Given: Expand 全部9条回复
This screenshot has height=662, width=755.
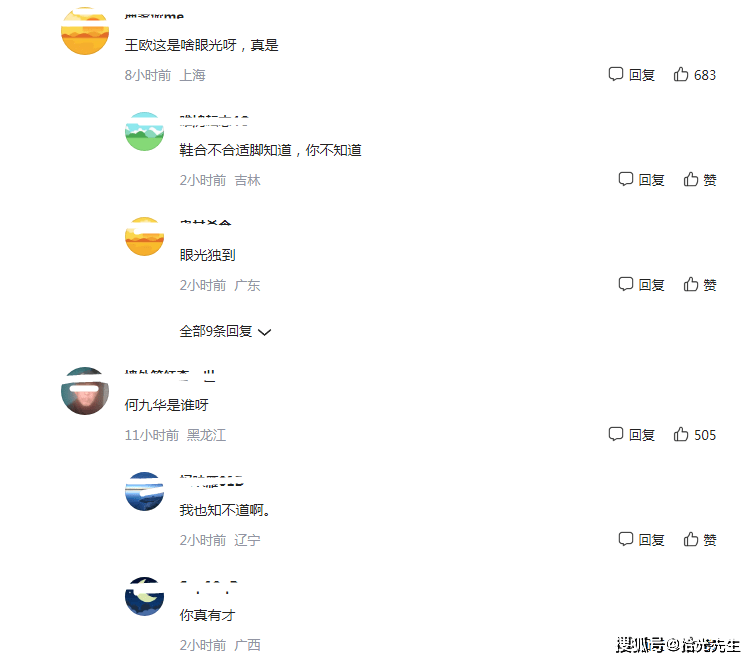Looking at the screenshot, I should (x=225, y=331).
